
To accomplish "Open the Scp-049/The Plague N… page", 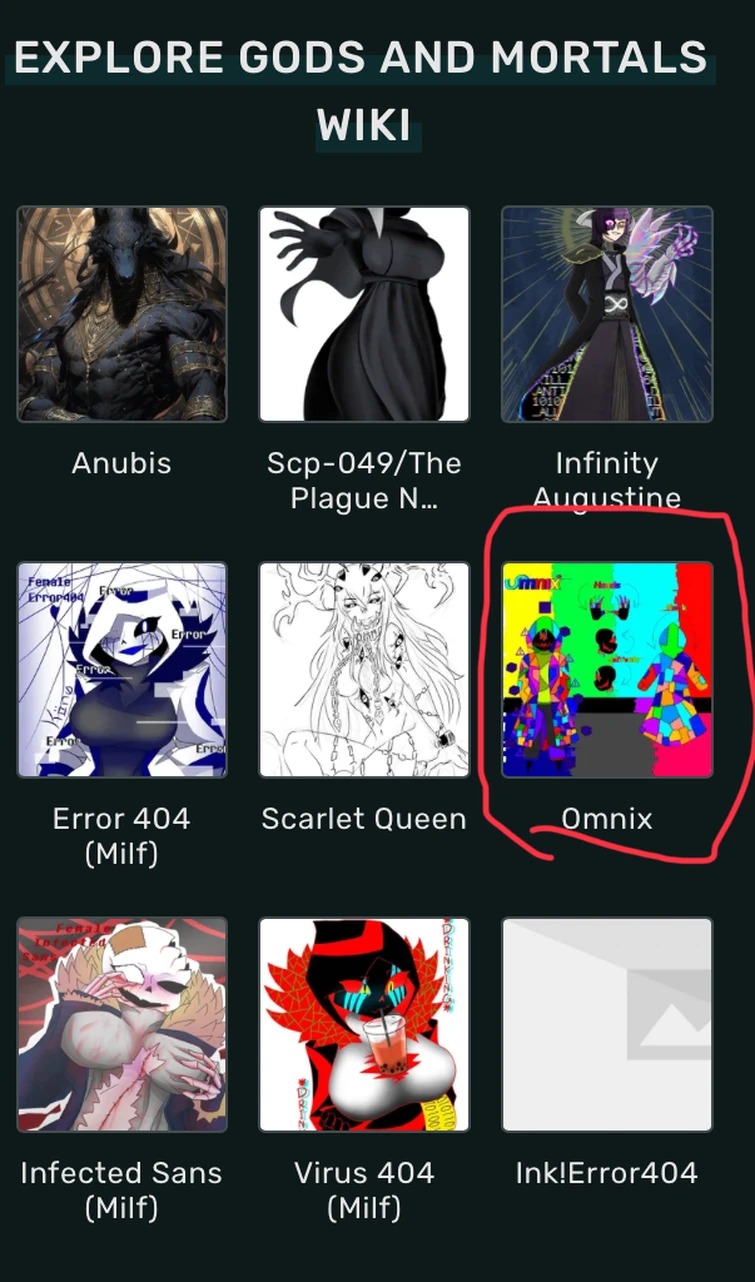I will pos(364,314).
